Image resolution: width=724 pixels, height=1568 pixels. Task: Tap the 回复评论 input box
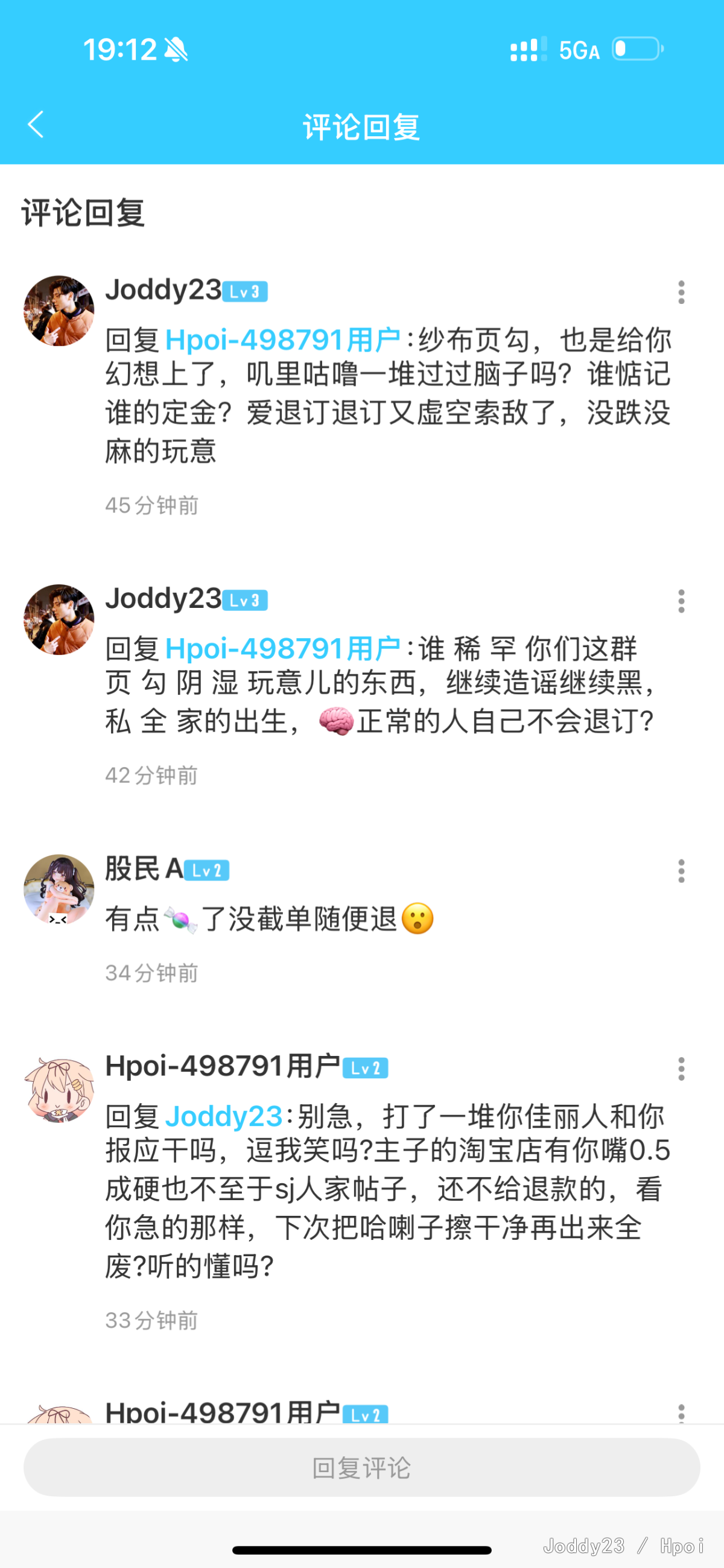pyautogui.click(x=361, y=1467)
